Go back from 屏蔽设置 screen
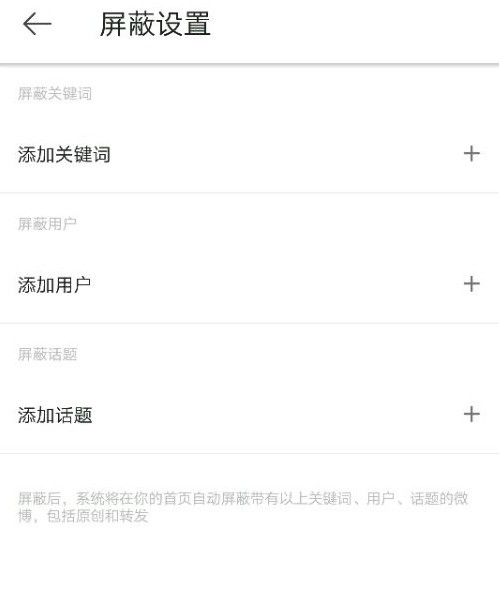Image resolution: width=499 pixels, height=609 pixels. [x=37, y=24]
